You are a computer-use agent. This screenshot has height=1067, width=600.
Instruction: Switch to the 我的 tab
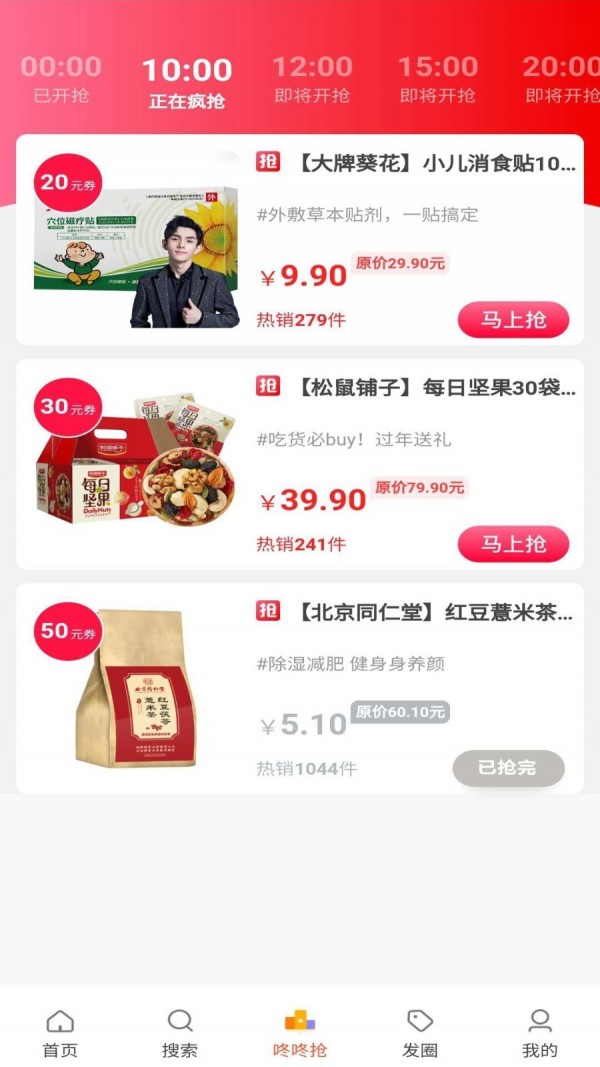tap(540, 1033)
